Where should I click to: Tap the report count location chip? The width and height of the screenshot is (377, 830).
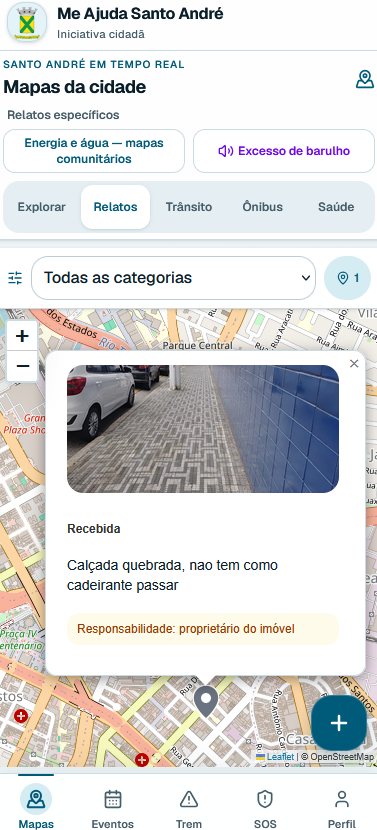point(347,278)
